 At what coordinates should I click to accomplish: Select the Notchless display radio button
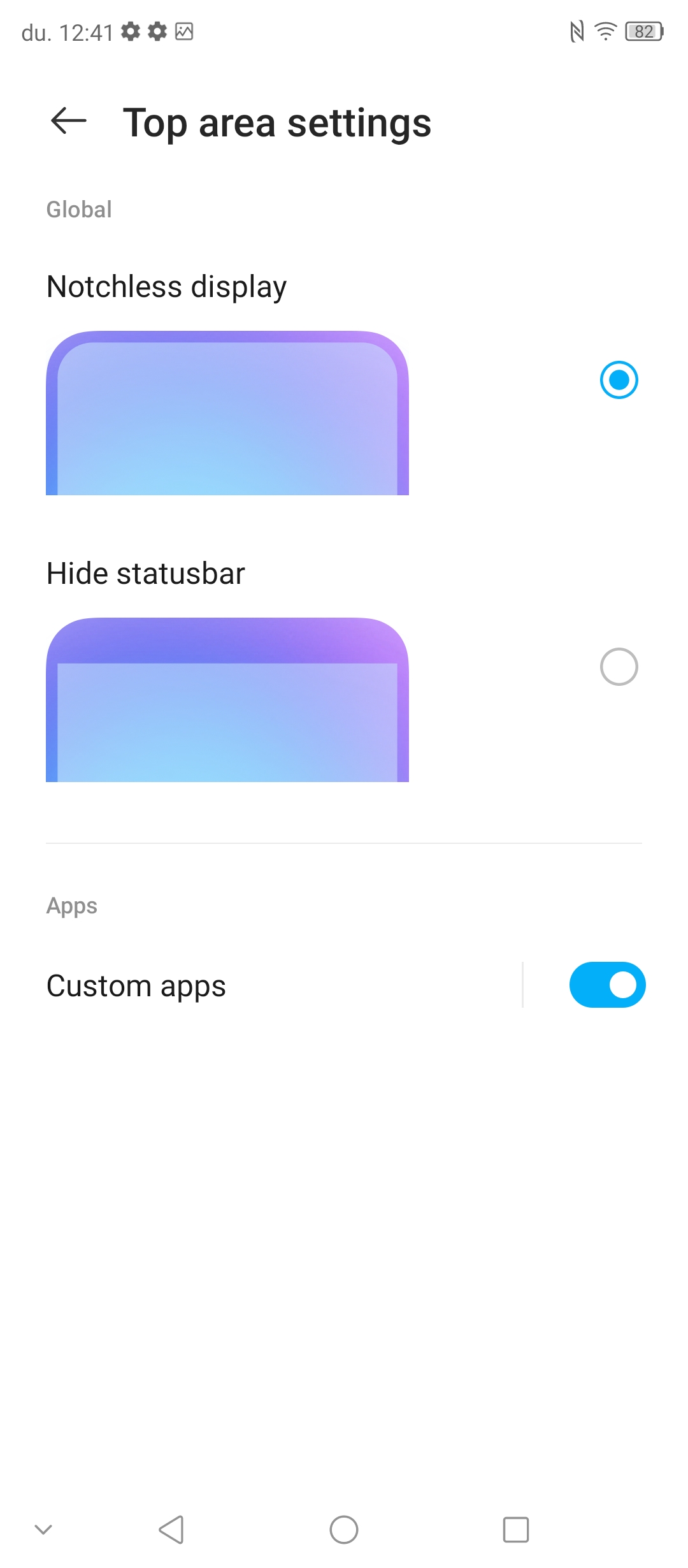pos(619,380)
